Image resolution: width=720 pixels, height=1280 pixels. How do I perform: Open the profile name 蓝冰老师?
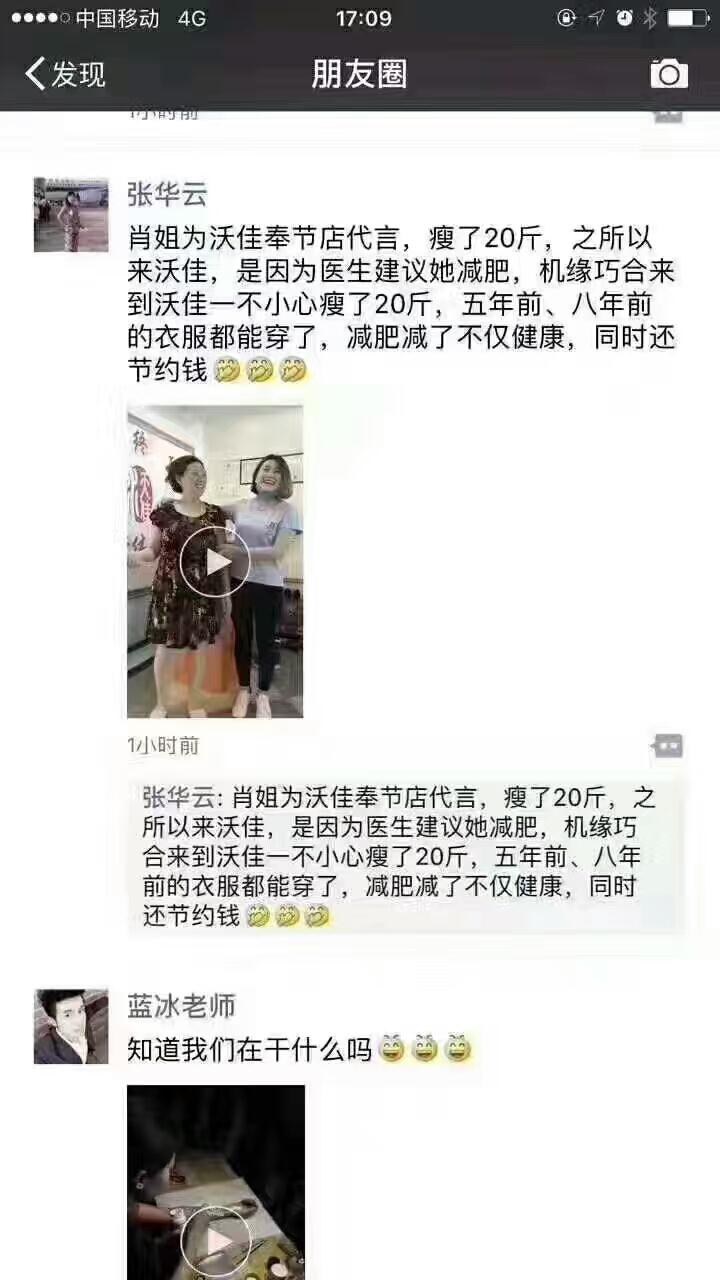pos(181,1005)
